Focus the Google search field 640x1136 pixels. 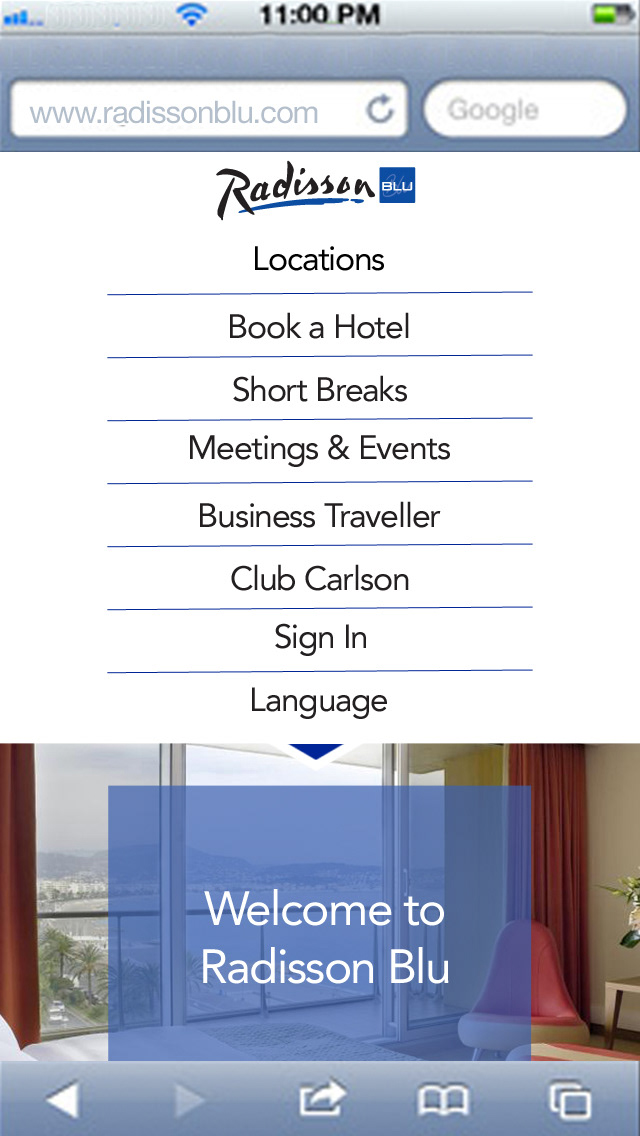pos(524,110)
